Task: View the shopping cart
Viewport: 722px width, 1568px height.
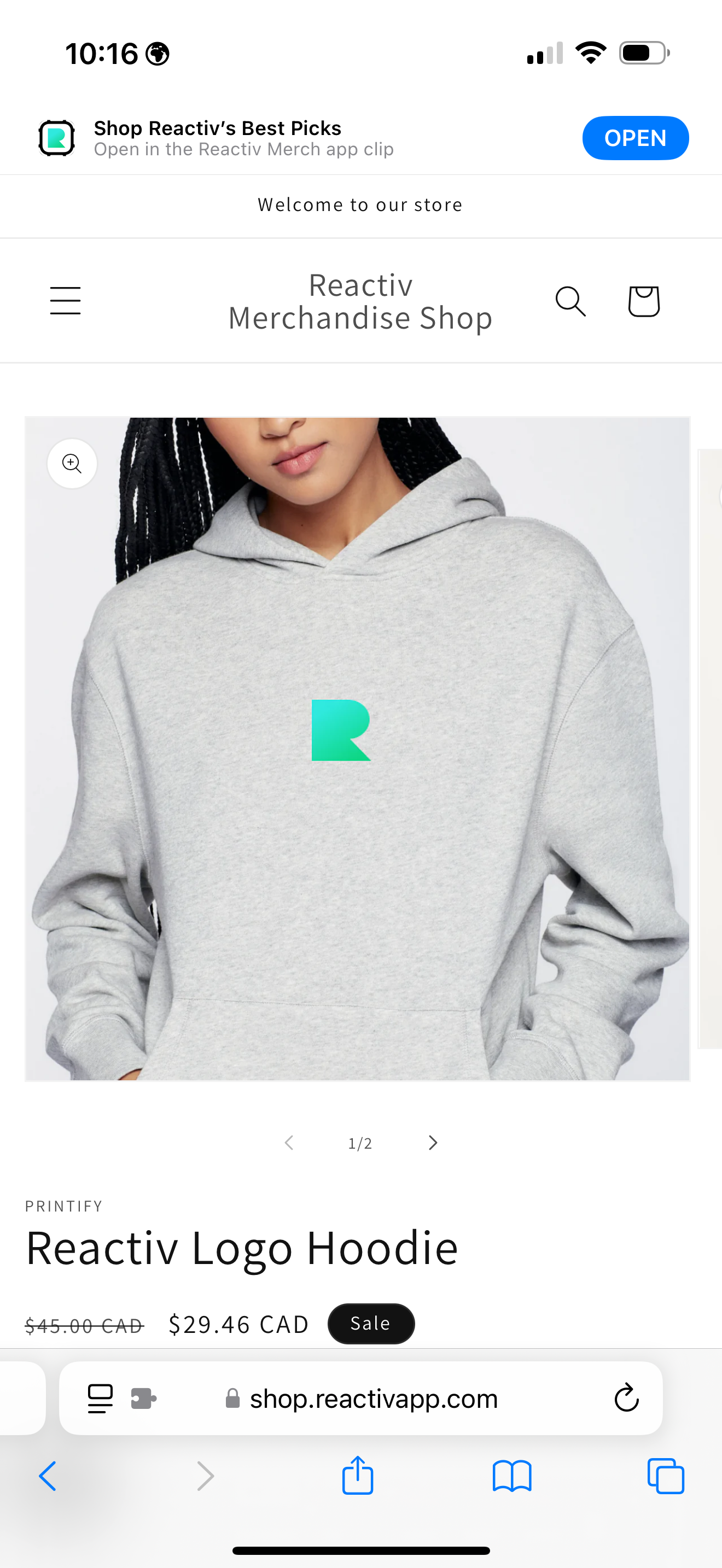Action: [643, 301]
